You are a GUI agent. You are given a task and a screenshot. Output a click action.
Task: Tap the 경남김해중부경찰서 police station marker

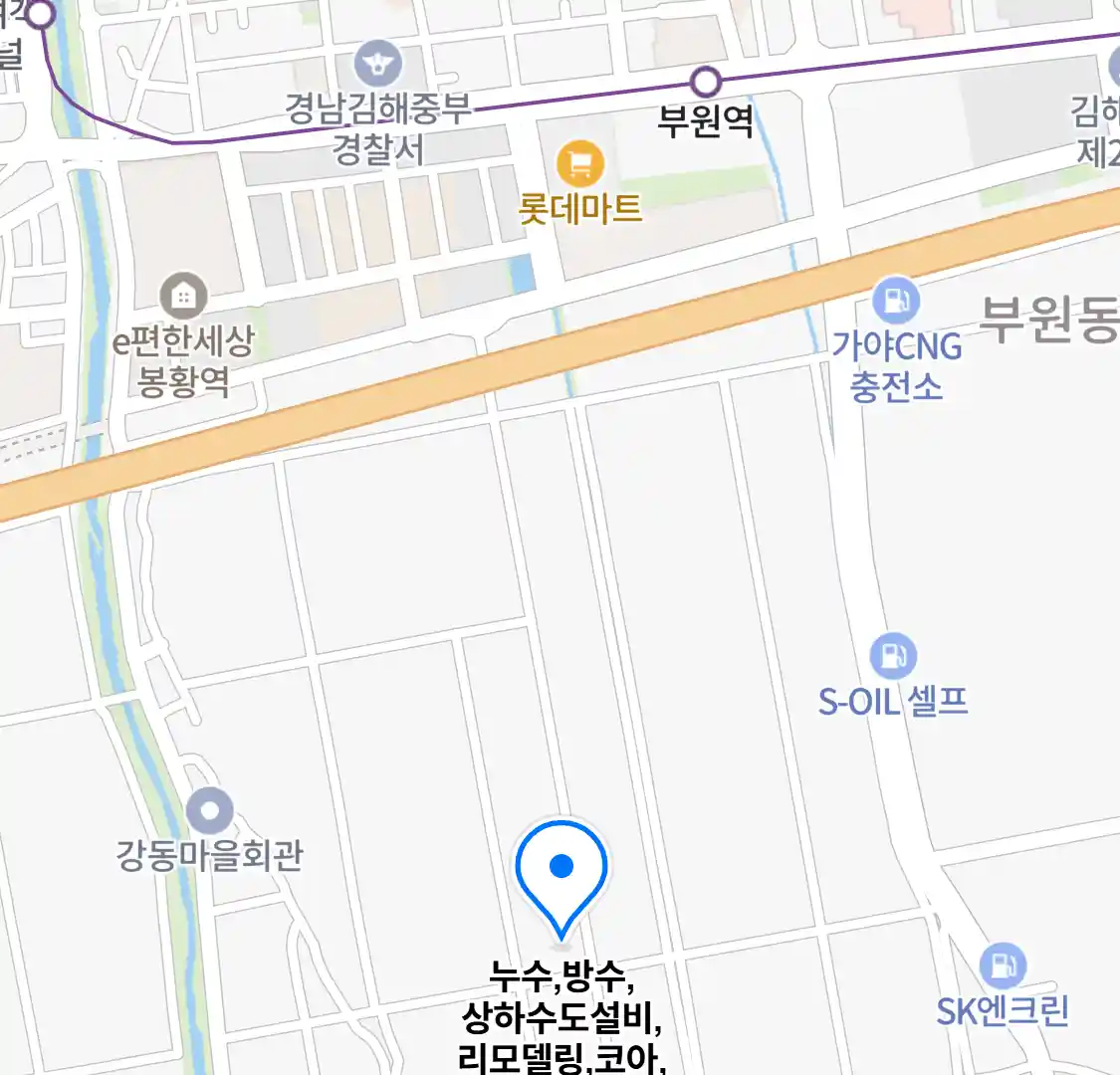tap(378, 66)
